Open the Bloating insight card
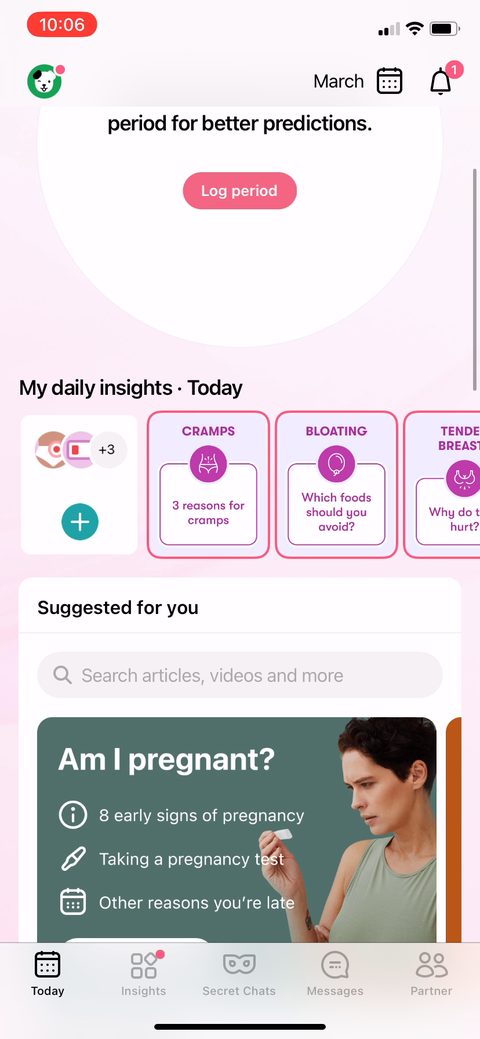This screenshot has width=480, height=1039. (336, 484)
